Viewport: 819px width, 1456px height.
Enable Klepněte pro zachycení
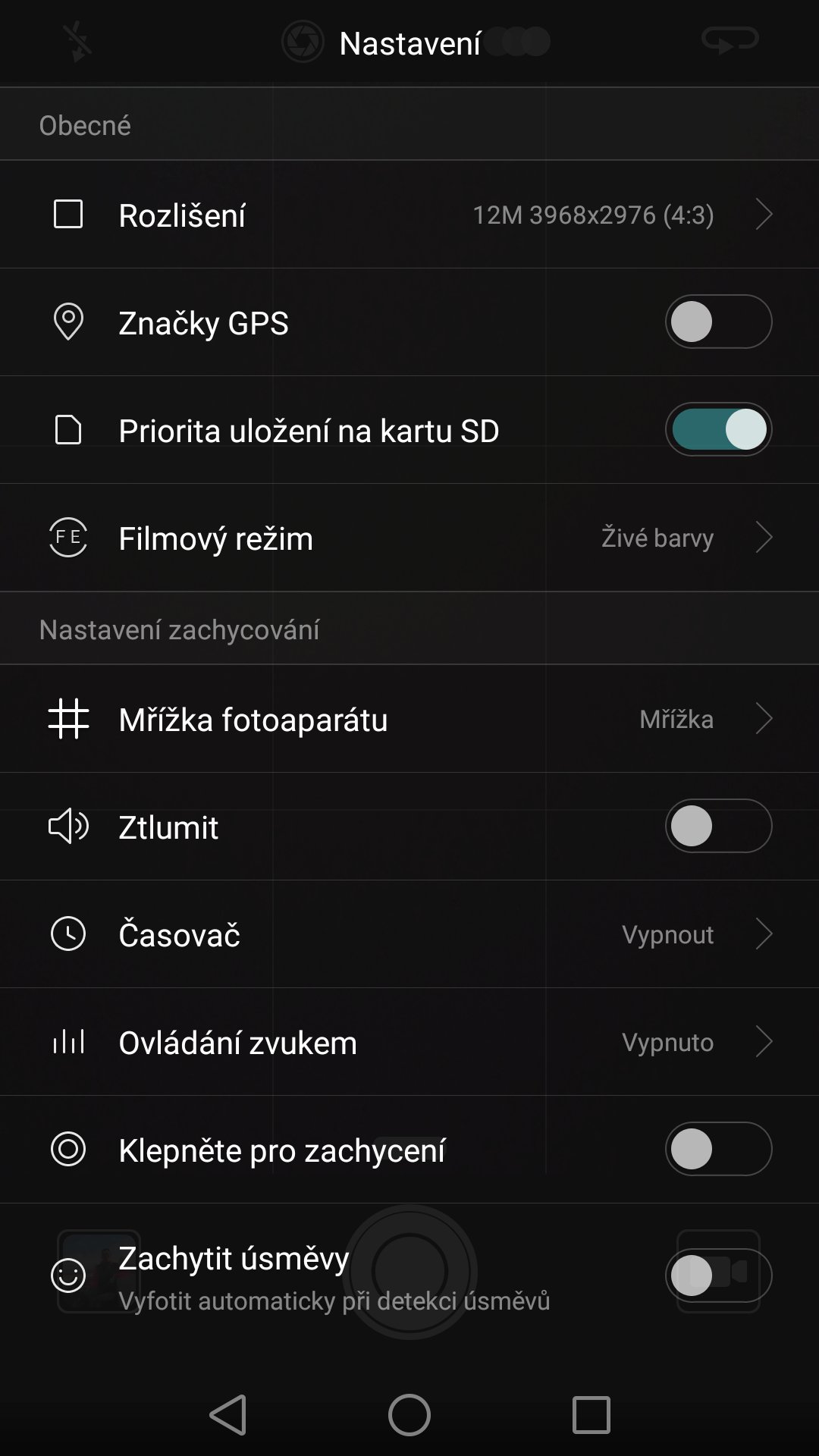pyautogui.click(x=718, y=1149)
